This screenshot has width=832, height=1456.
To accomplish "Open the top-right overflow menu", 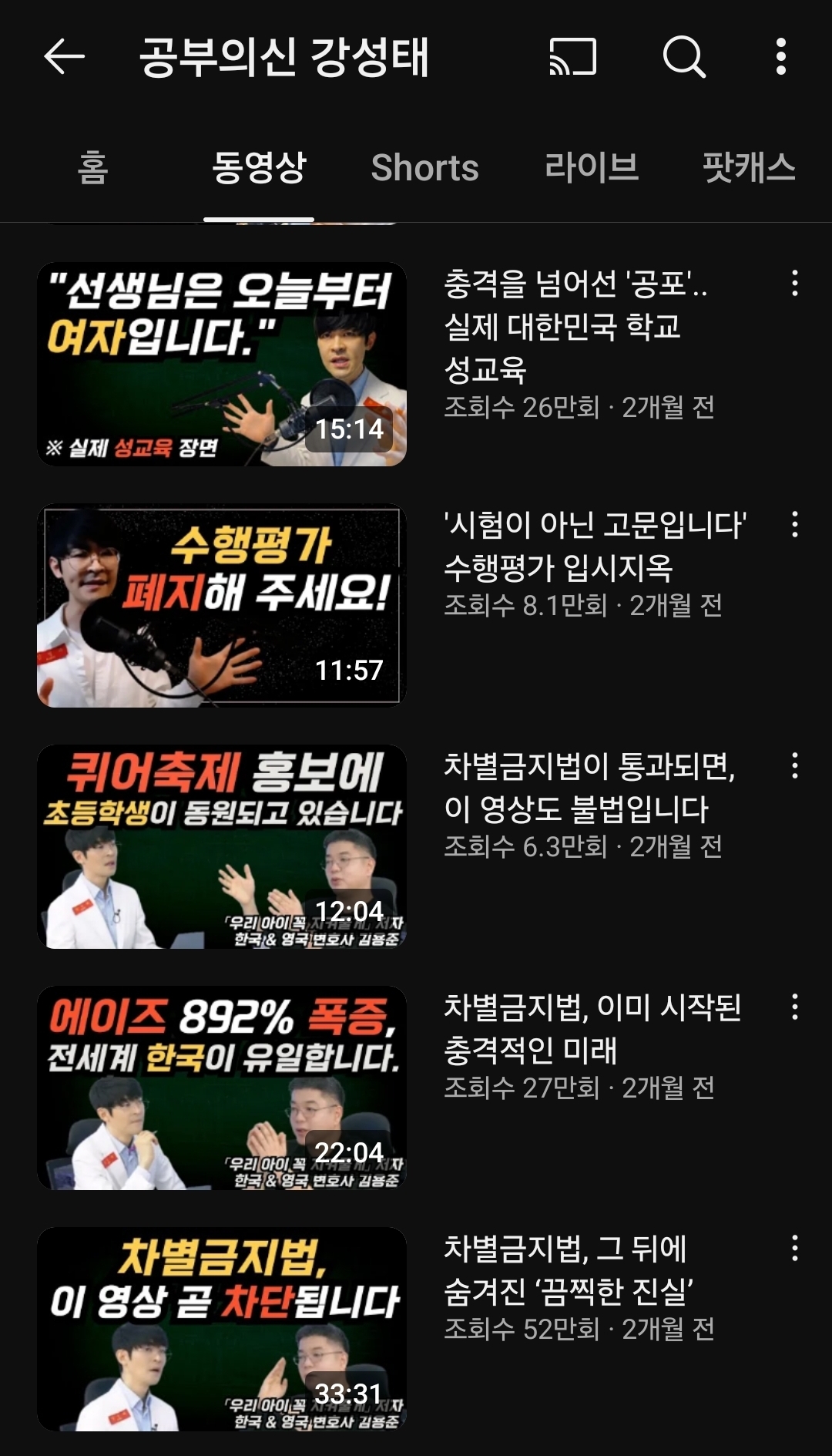I will 780,57.
